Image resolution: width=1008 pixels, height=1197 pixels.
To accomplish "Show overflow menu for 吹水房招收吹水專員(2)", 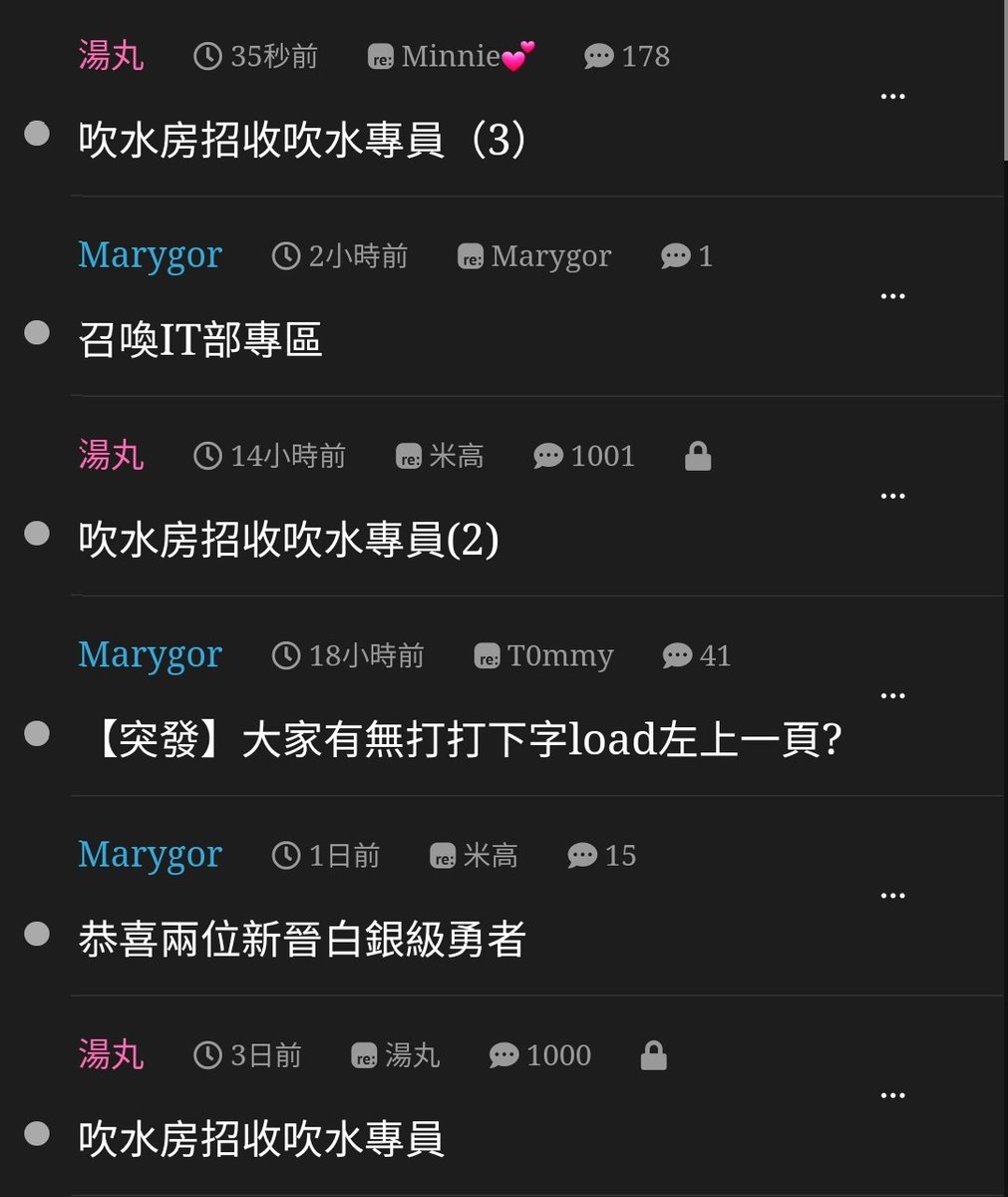I will coord(892,496).
